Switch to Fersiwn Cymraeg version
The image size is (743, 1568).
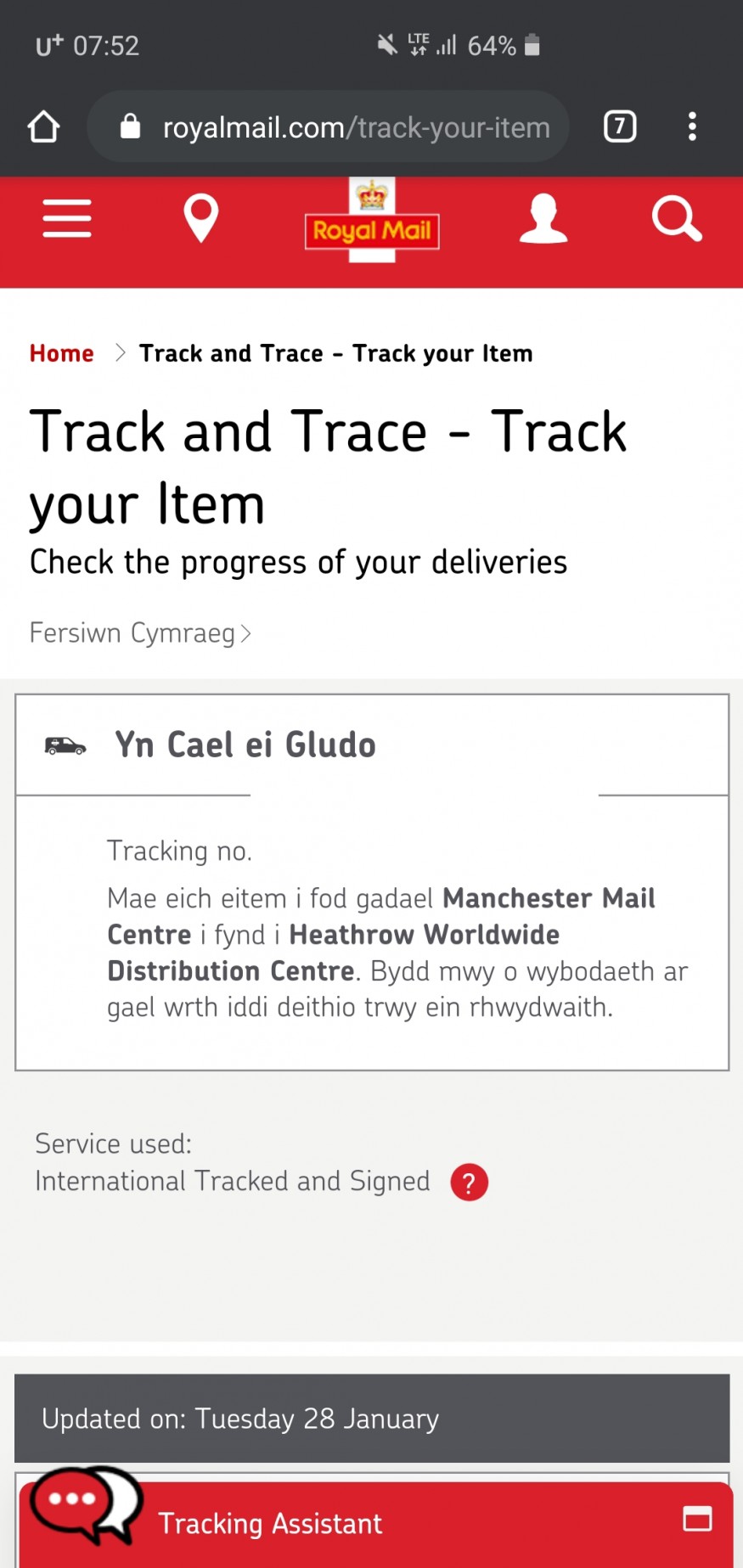[140, 633]
